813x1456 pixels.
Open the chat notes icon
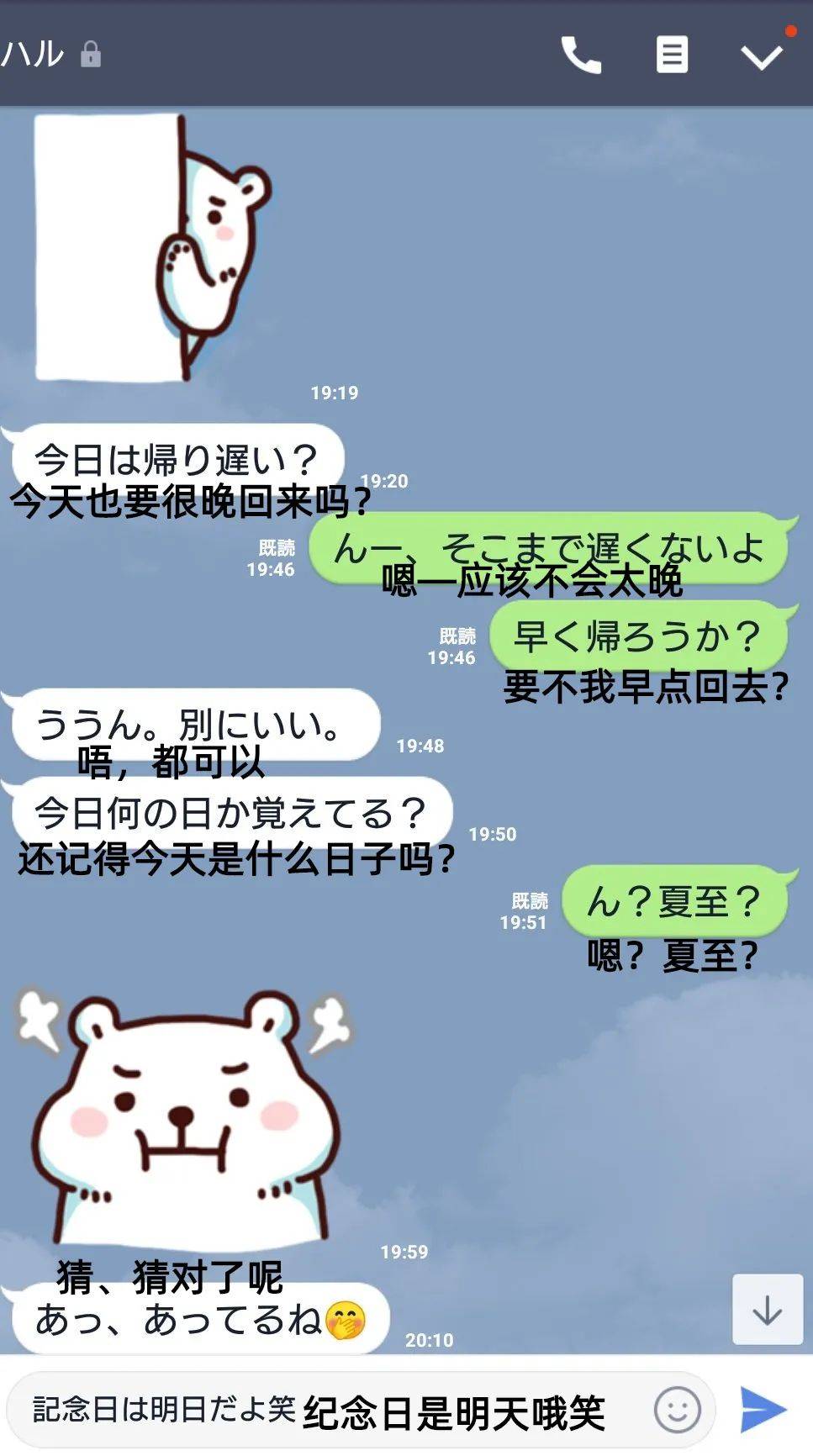click(x=672, y=55)
